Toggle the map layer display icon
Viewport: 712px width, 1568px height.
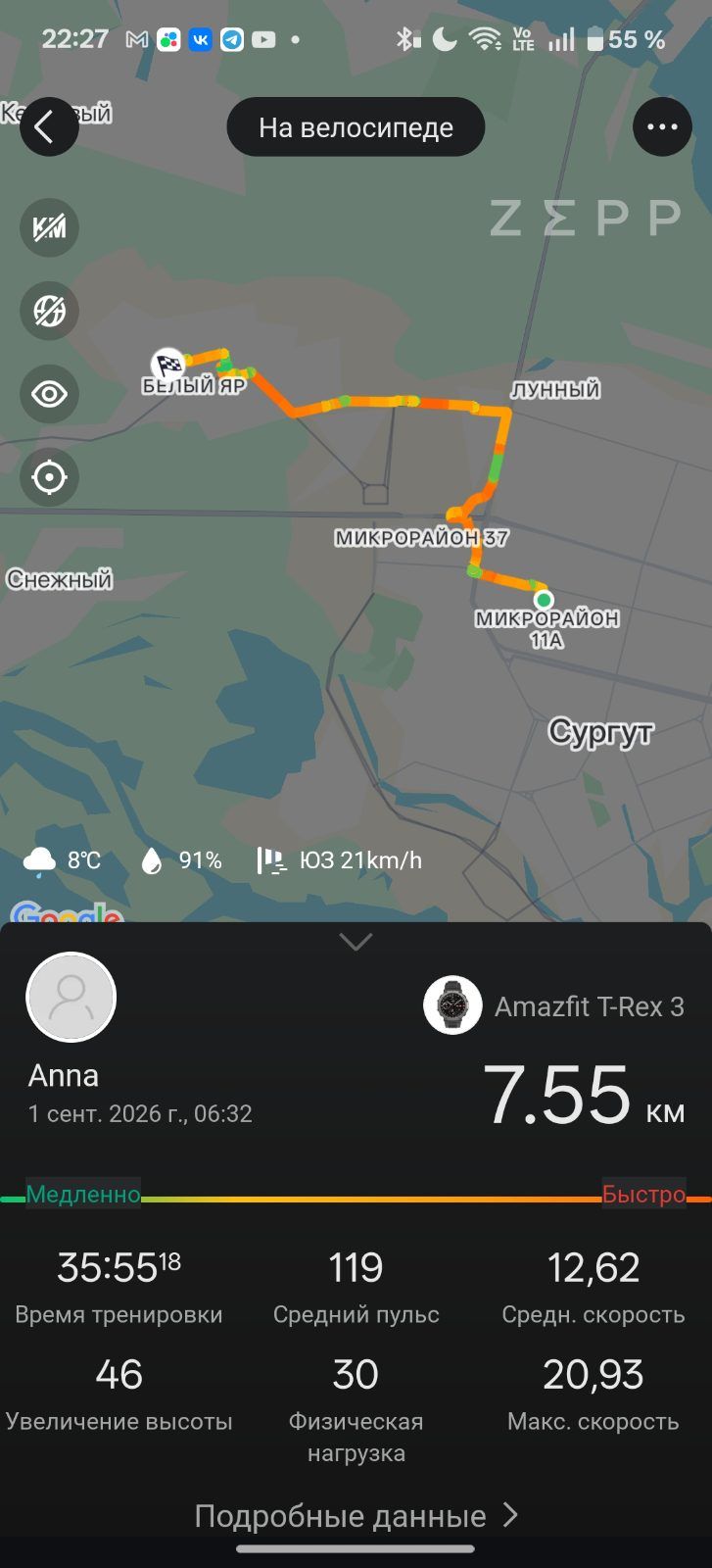(49, 311)
